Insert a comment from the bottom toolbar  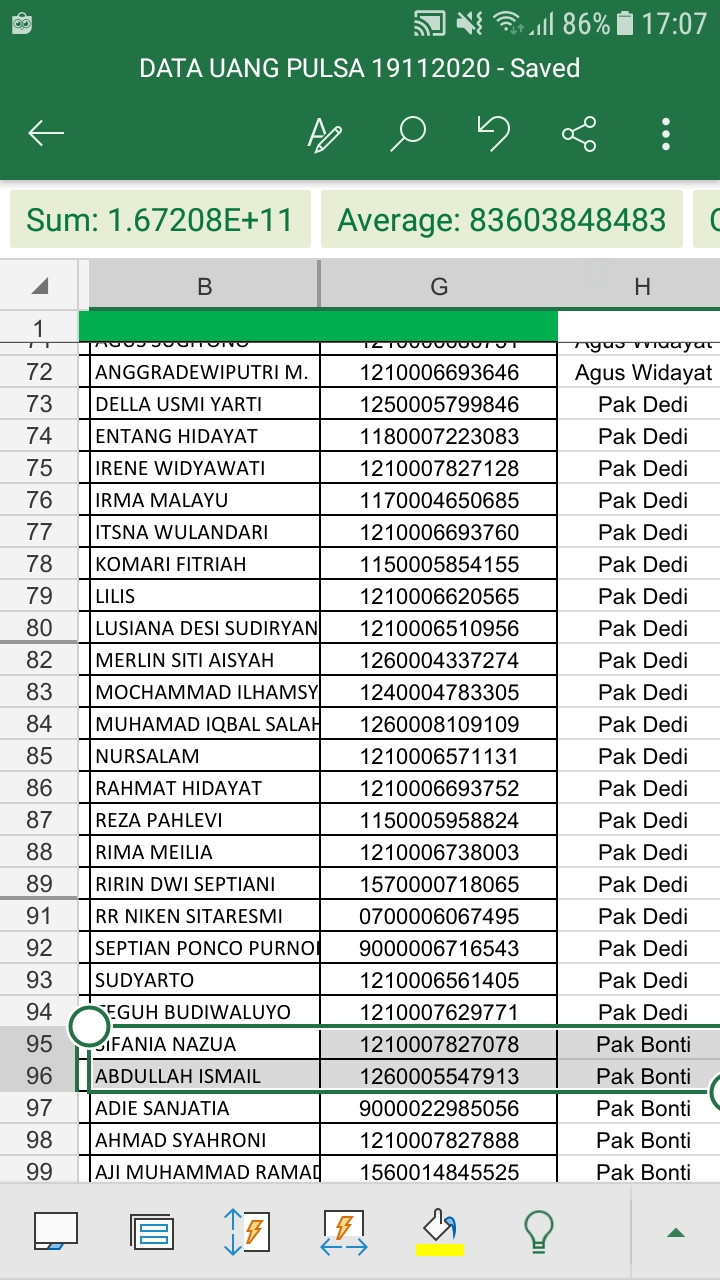[55, 1231]
